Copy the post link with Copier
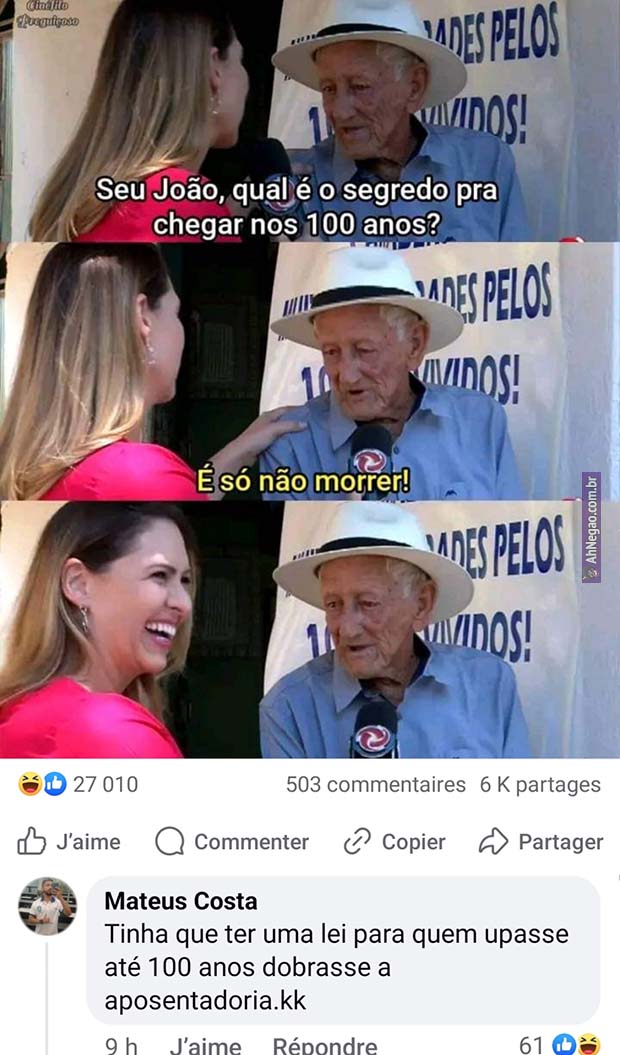The image size is (620, 1055). 394,842
